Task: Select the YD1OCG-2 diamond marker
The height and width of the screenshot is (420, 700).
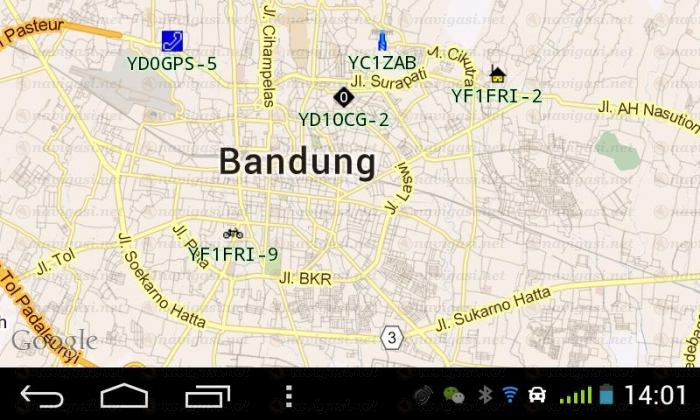Action: point(343,97)
